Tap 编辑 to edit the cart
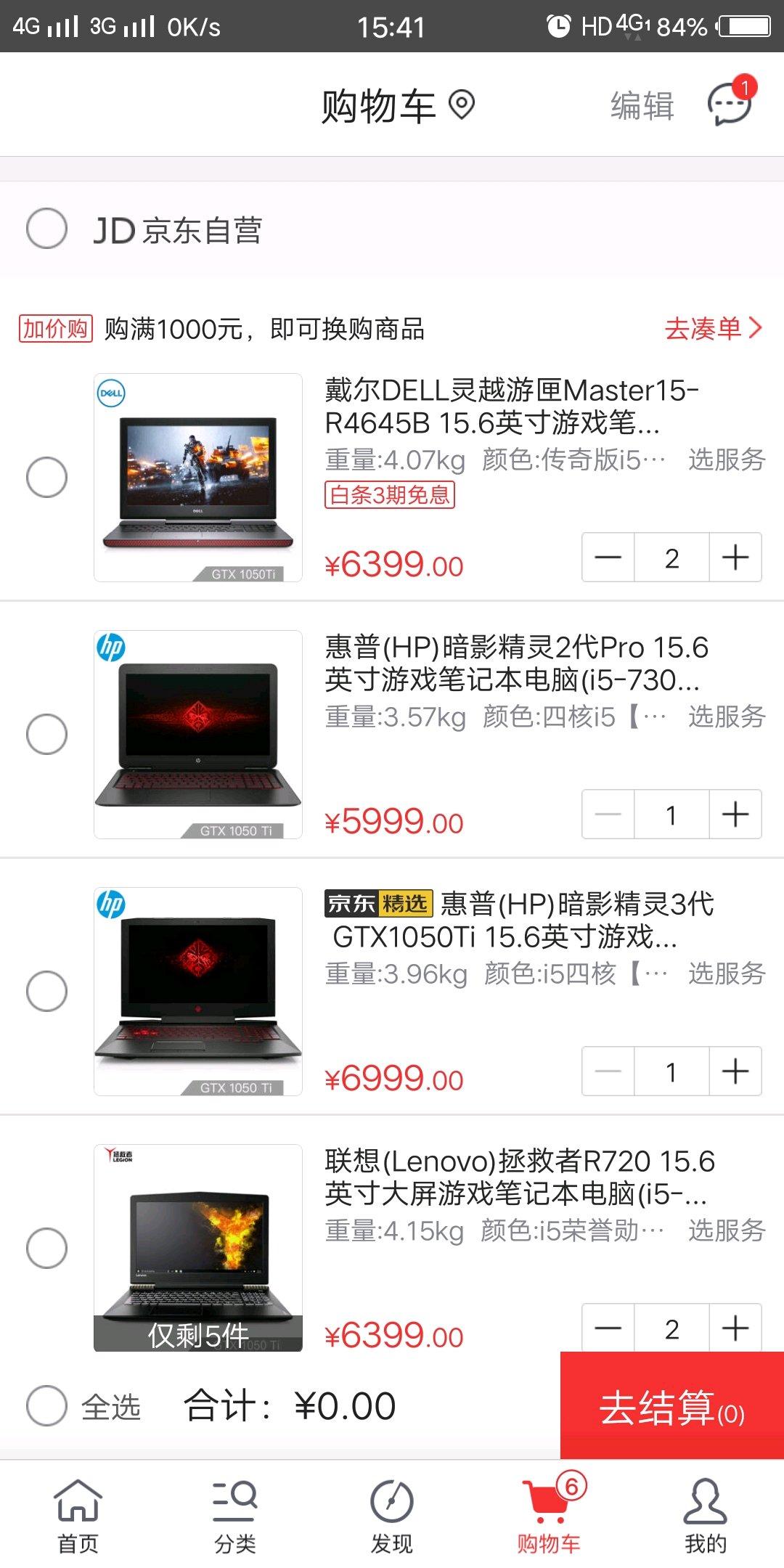 (642, 106)
